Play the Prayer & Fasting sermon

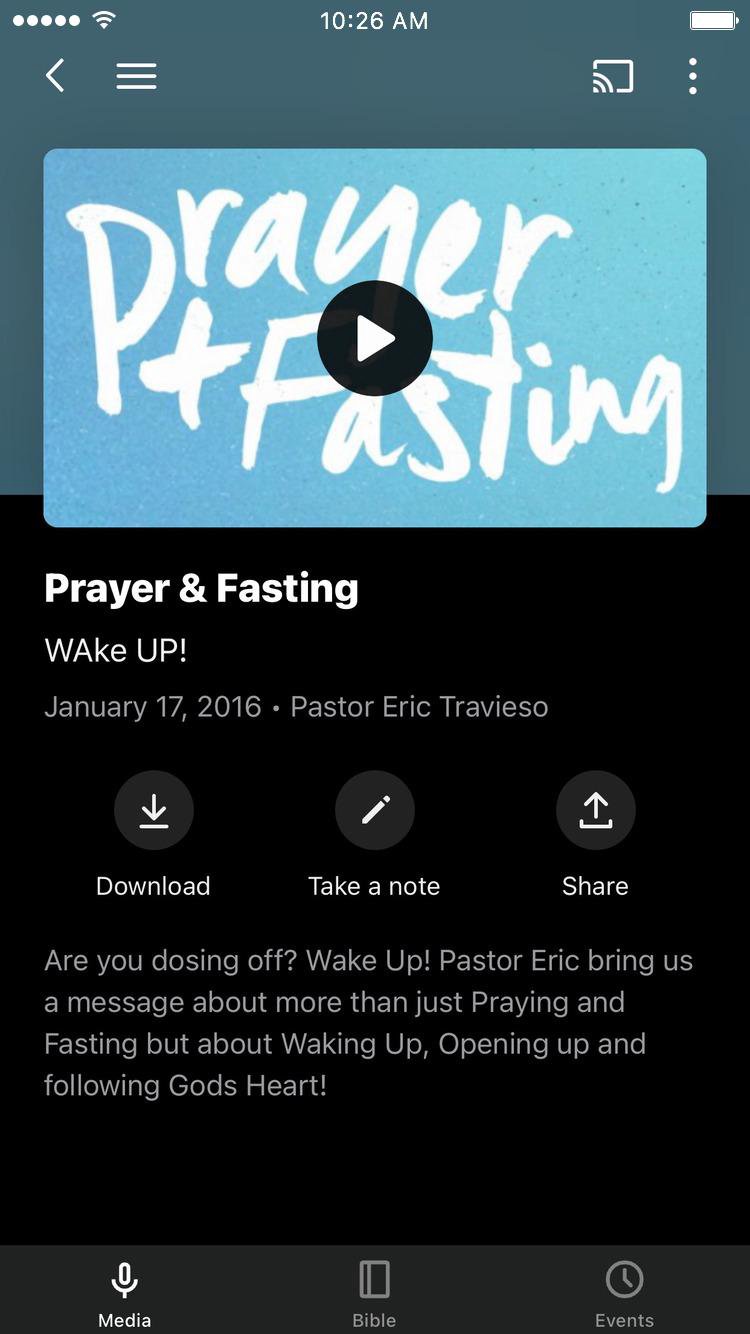pos(375,338)
